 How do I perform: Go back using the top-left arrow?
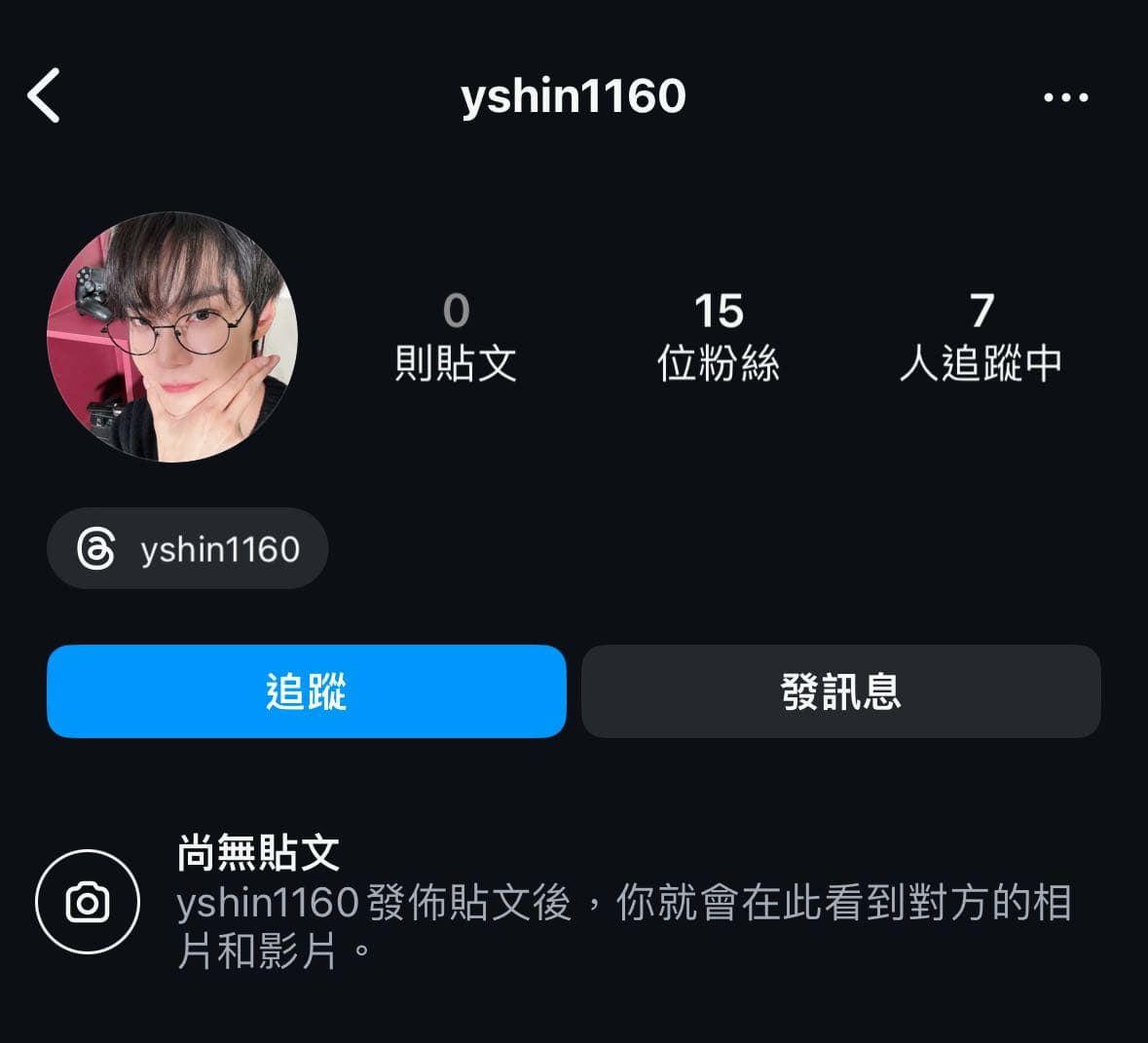pyautogui.click(x=45, y=95)
